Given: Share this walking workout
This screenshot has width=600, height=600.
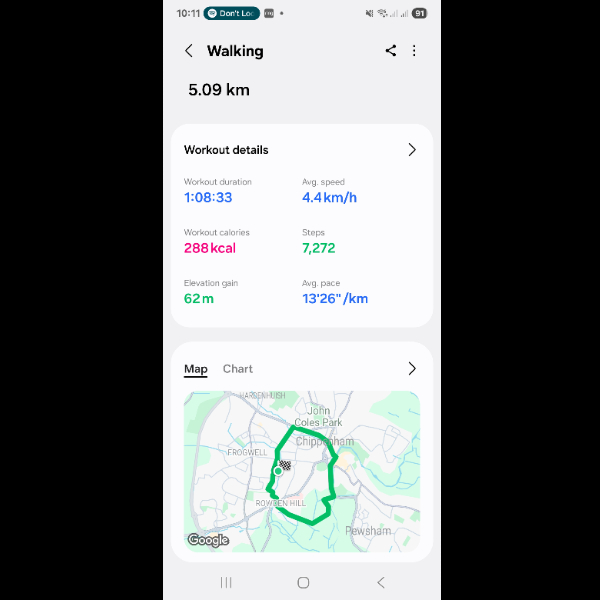Looking at the screenshot, I should click(390, 51).
